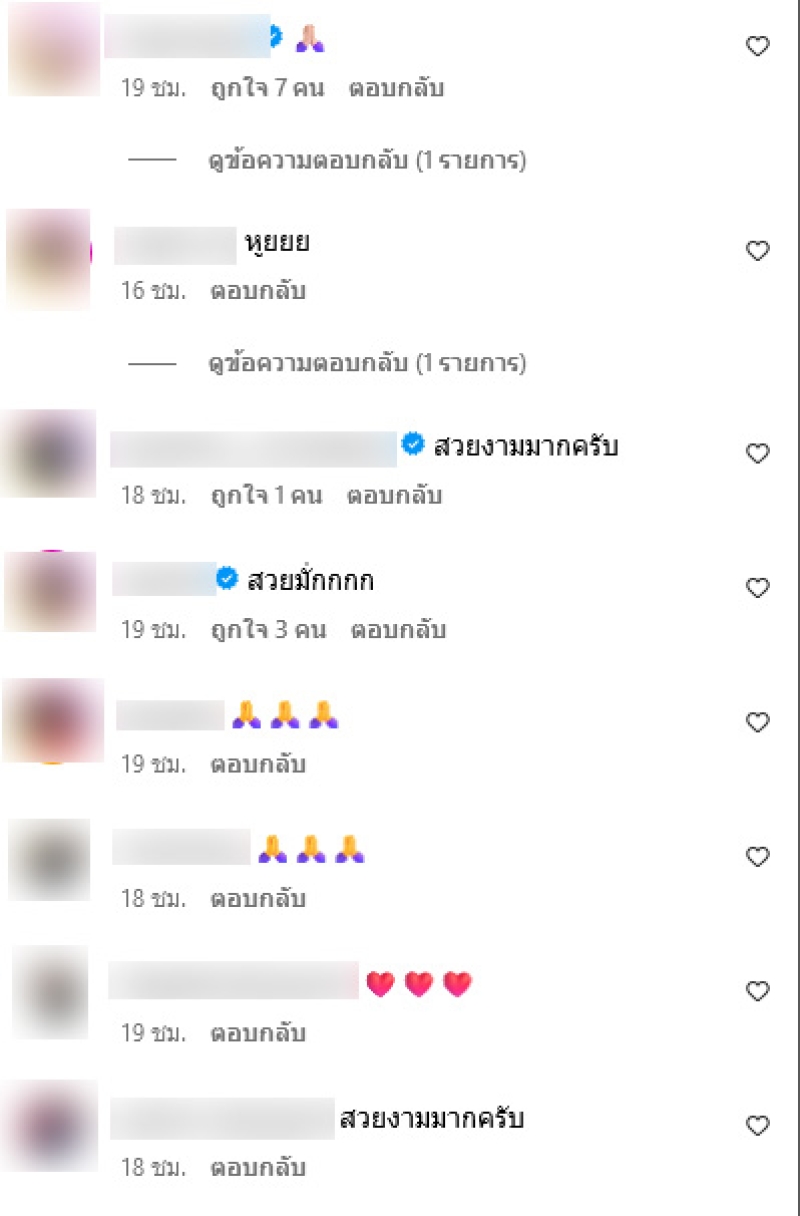Show who liked the สวยมั้กกกก comment
Screen dimensions: 800x1216
pos(268,630)
